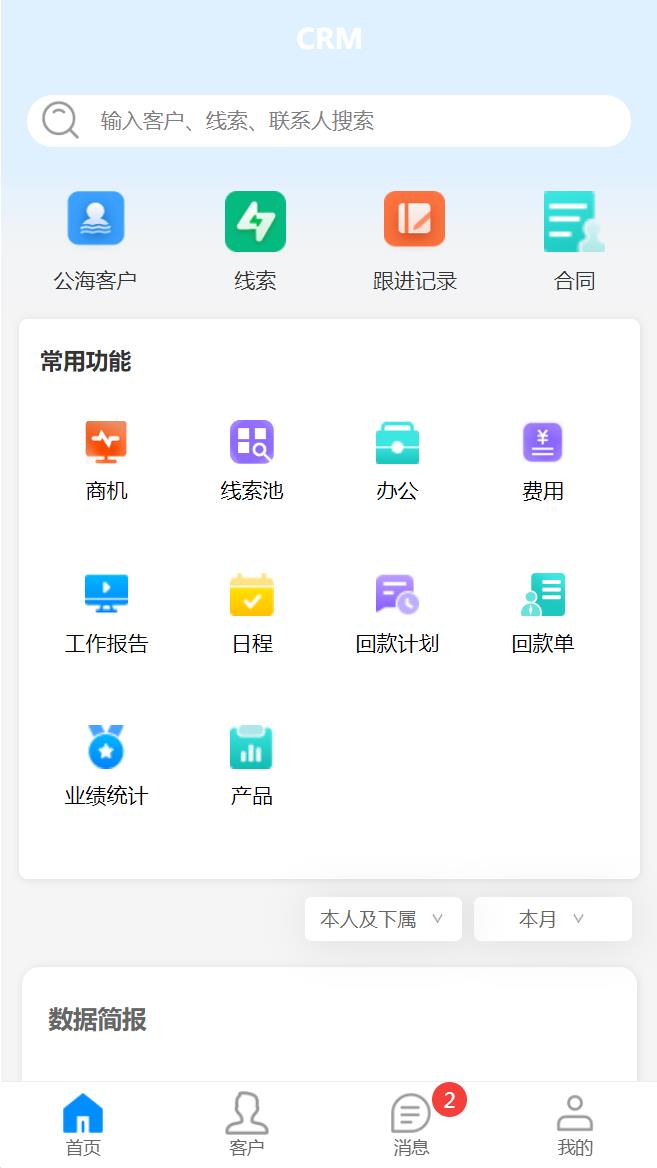Open the 合同 shortcut

coord(574,241)
